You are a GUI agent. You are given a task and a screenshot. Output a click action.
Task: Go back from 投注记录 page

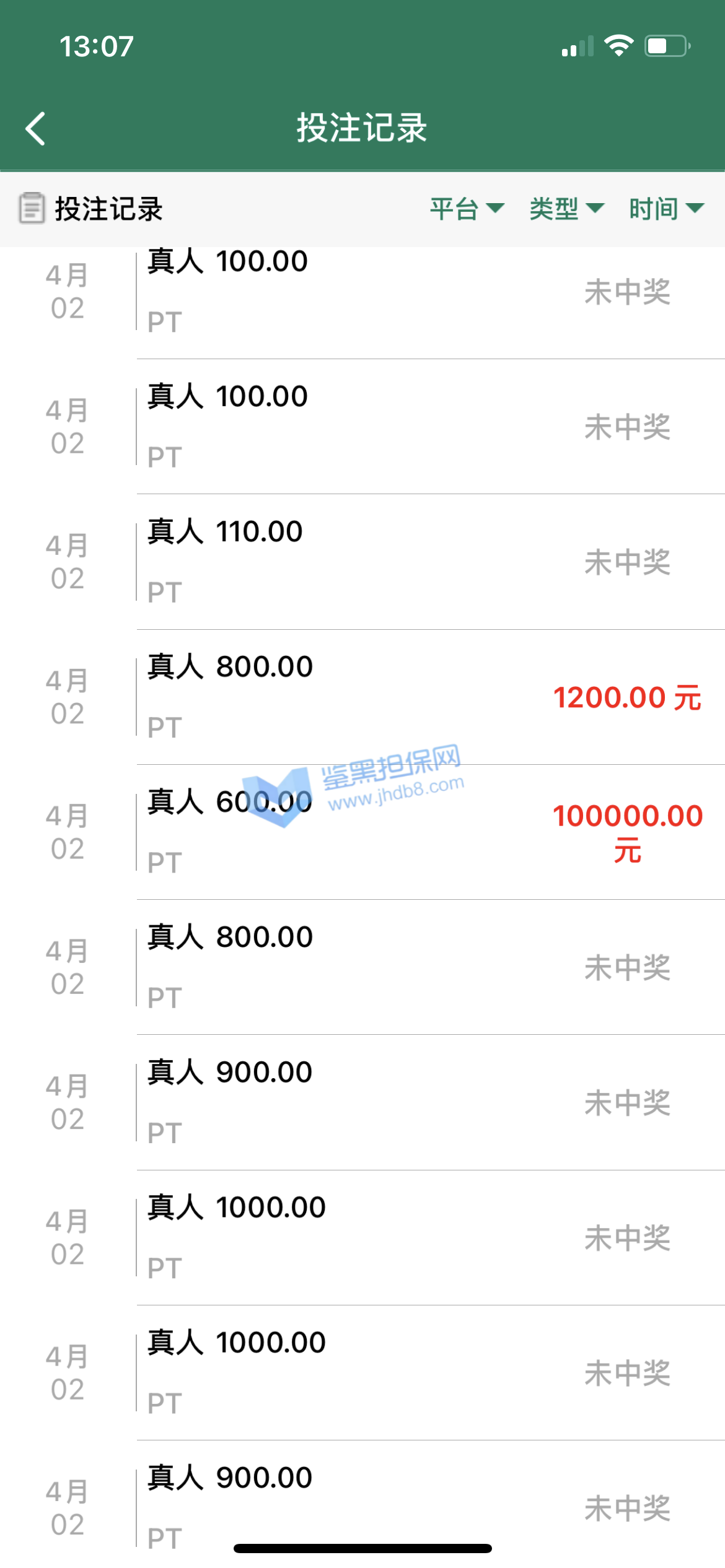pyautogui.click(x=36, y=129)
